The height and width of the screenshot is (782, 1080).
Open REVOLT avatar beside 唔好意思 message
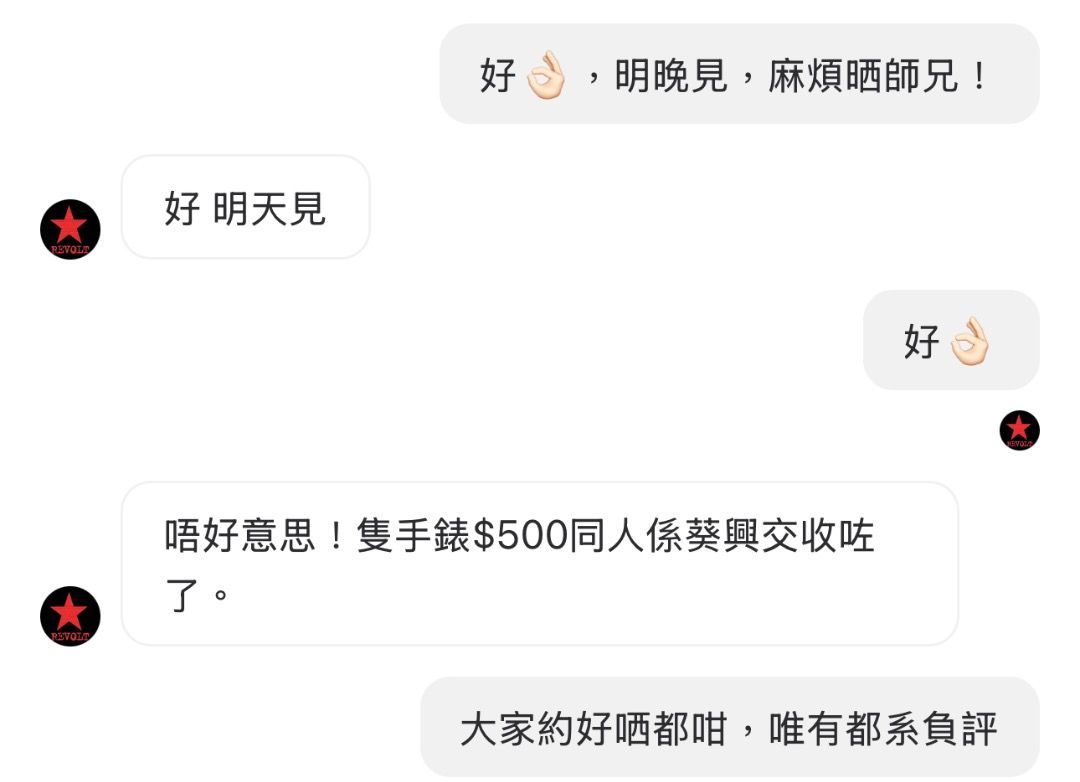[70, 616]
